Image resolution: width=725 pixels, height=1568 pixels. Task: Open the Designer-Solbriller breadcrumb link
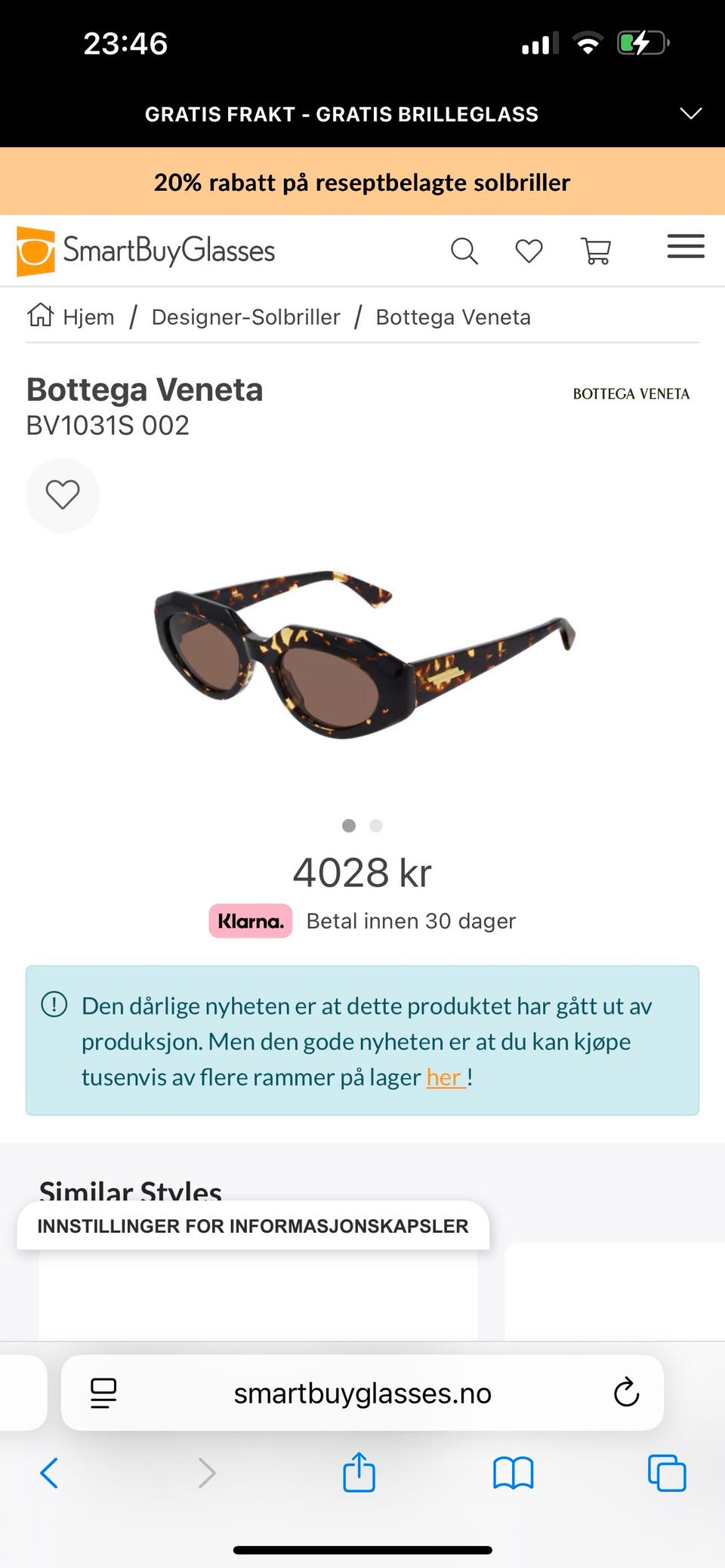click(x=245, y=316)
